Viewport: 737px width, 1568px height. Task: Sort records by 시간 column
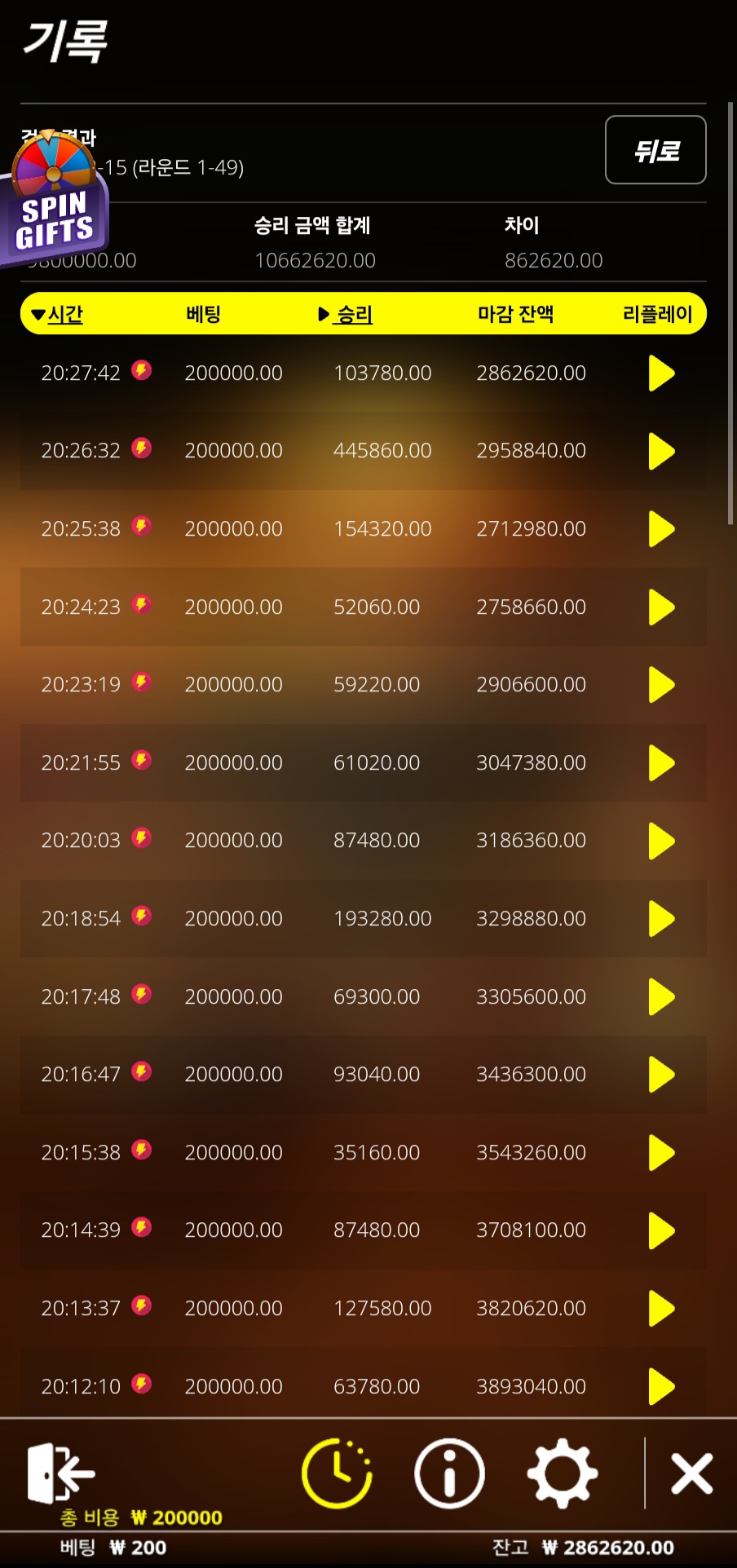coord(57,314)
